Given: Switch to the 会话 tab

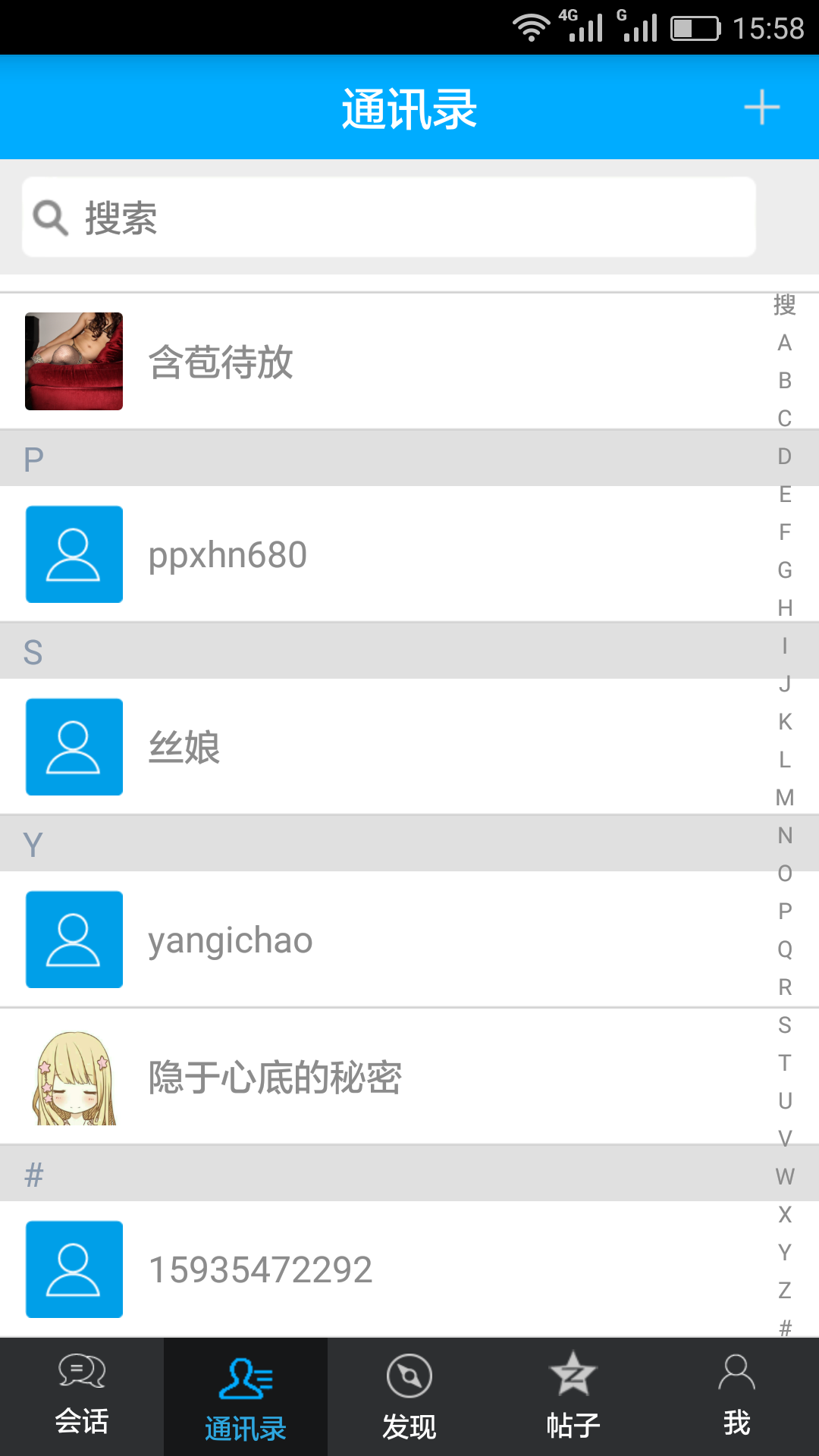Looking at the screenshot, I should tap(82, 1396).
